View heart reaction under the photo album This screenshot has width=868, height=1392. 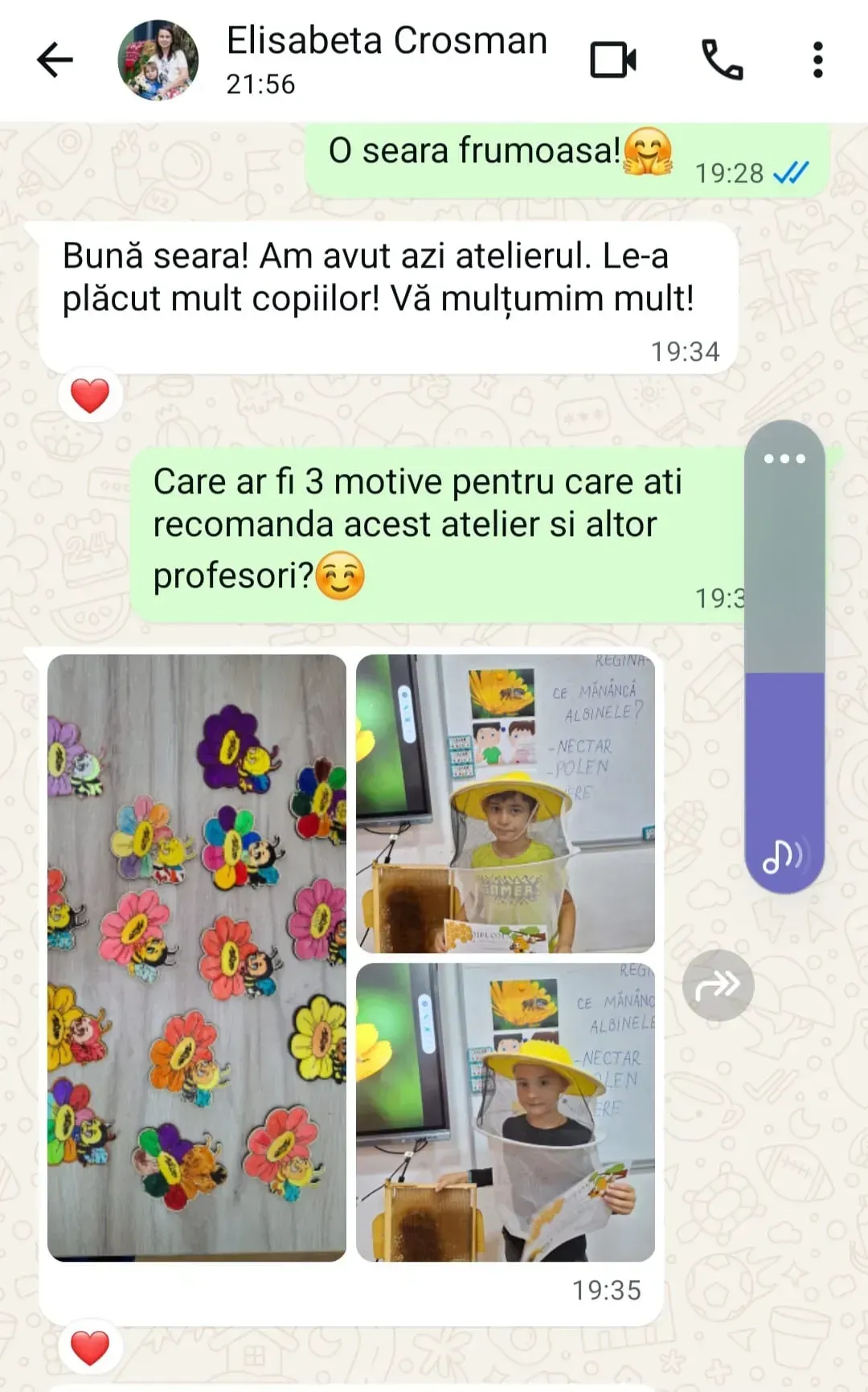pos(90,1348)
